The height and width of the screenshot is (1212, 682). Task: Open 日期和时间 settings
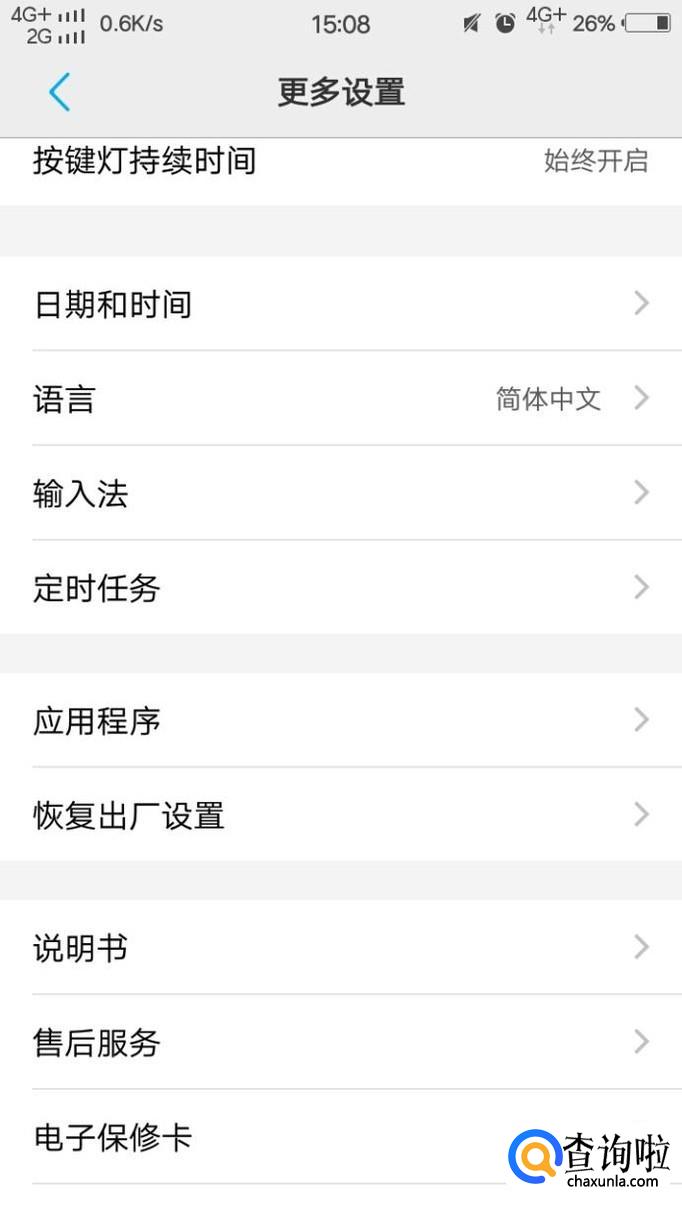(340, 304)
